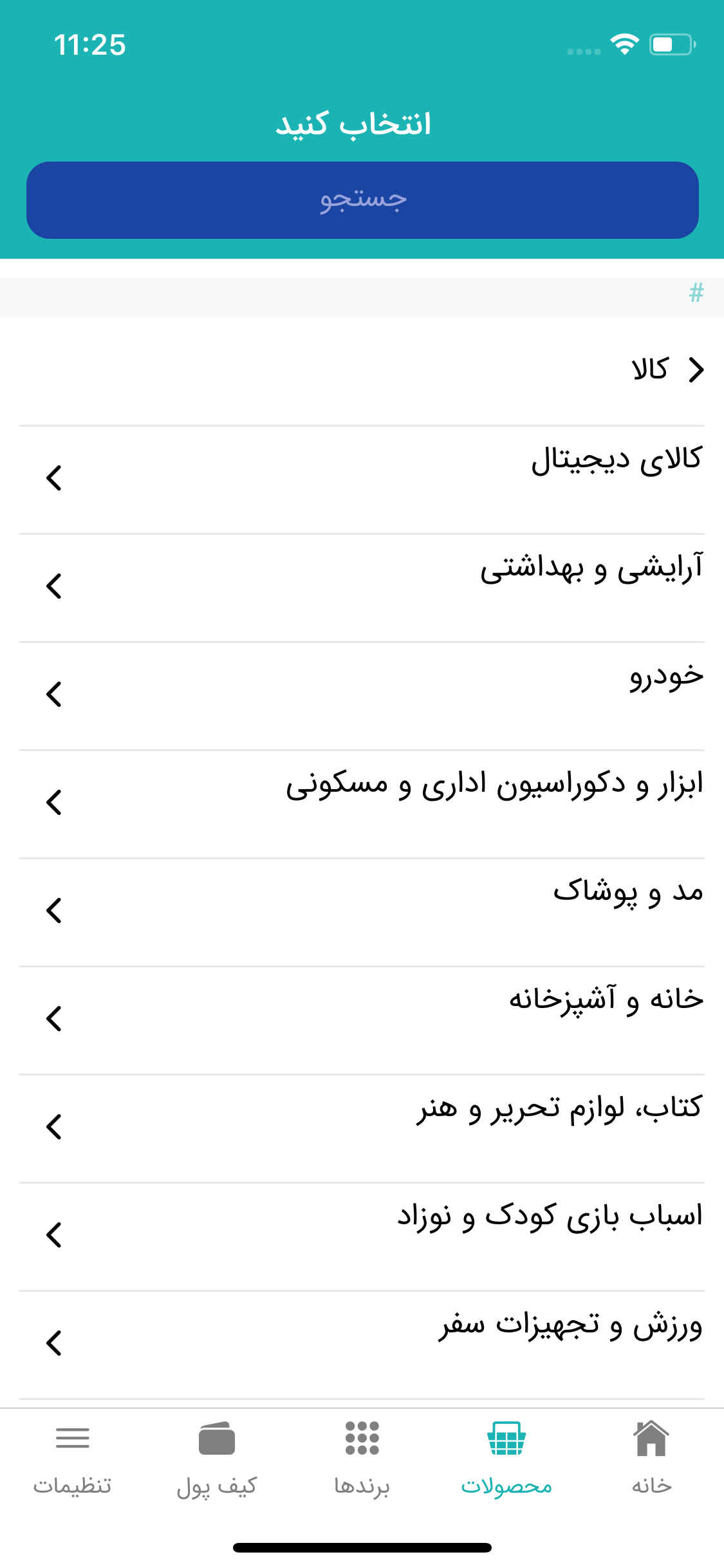Choose ورزش و تجهیزات سفر category
Screen dimensions: 724x1568
tap(362, 1344)
